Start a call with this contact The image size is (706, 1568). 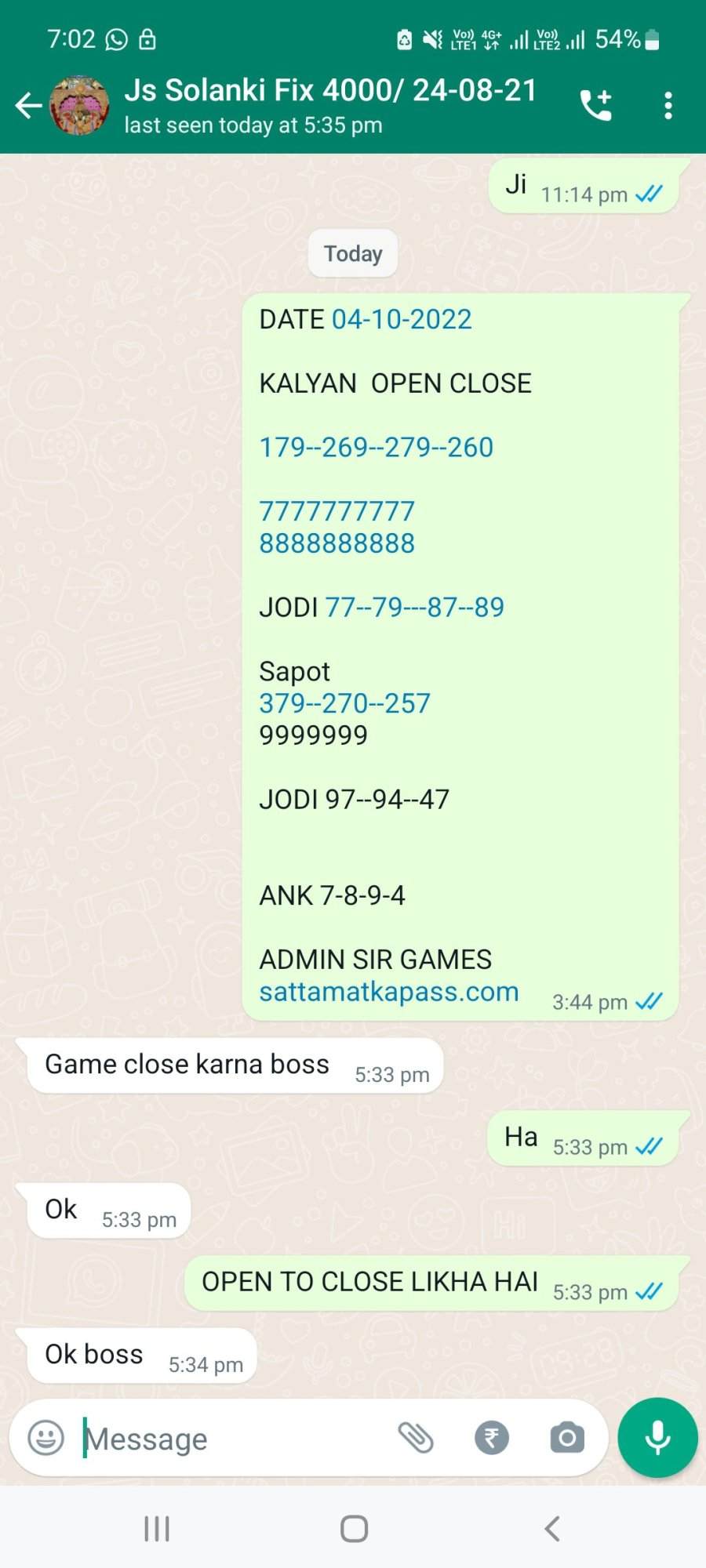[595, 105]
